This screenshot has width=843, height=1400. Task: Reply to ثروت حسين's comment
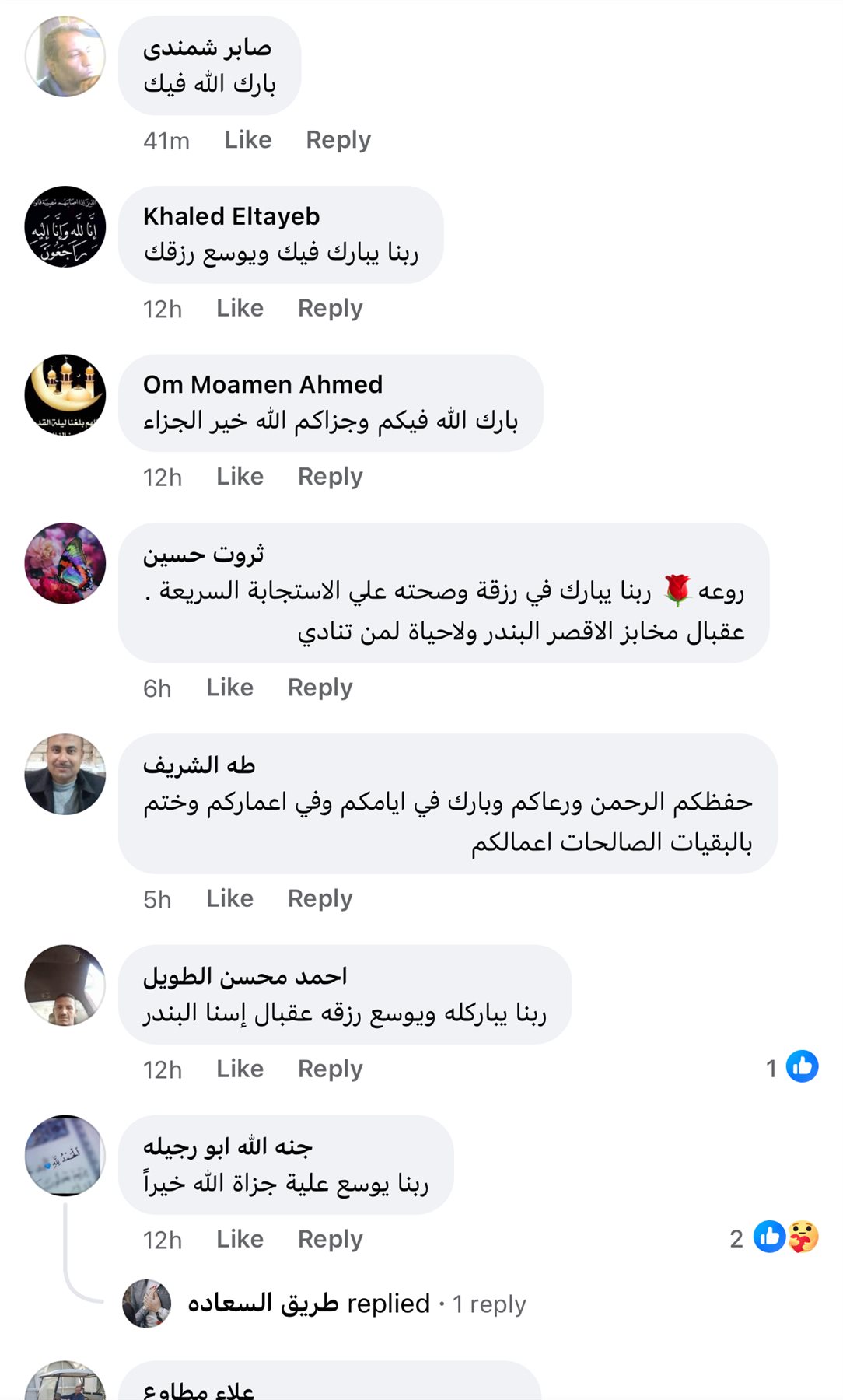click(320, 688)
